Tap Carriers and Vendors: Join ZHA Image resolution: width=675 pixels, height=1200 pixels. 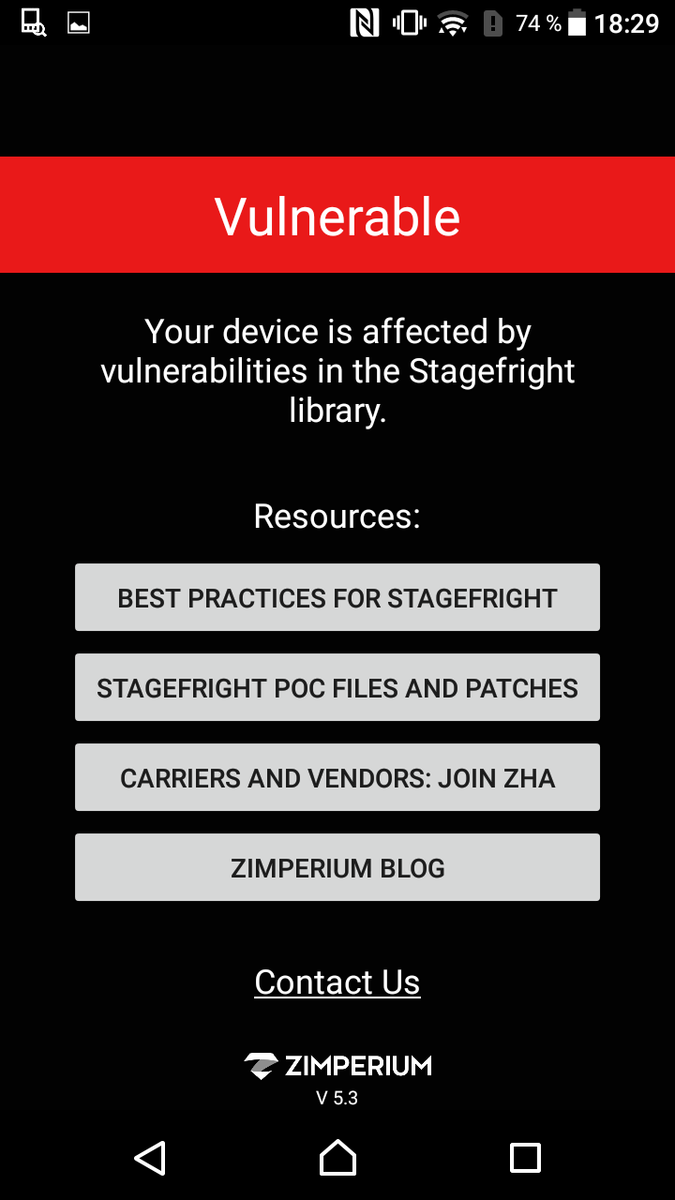coord(337,777)
